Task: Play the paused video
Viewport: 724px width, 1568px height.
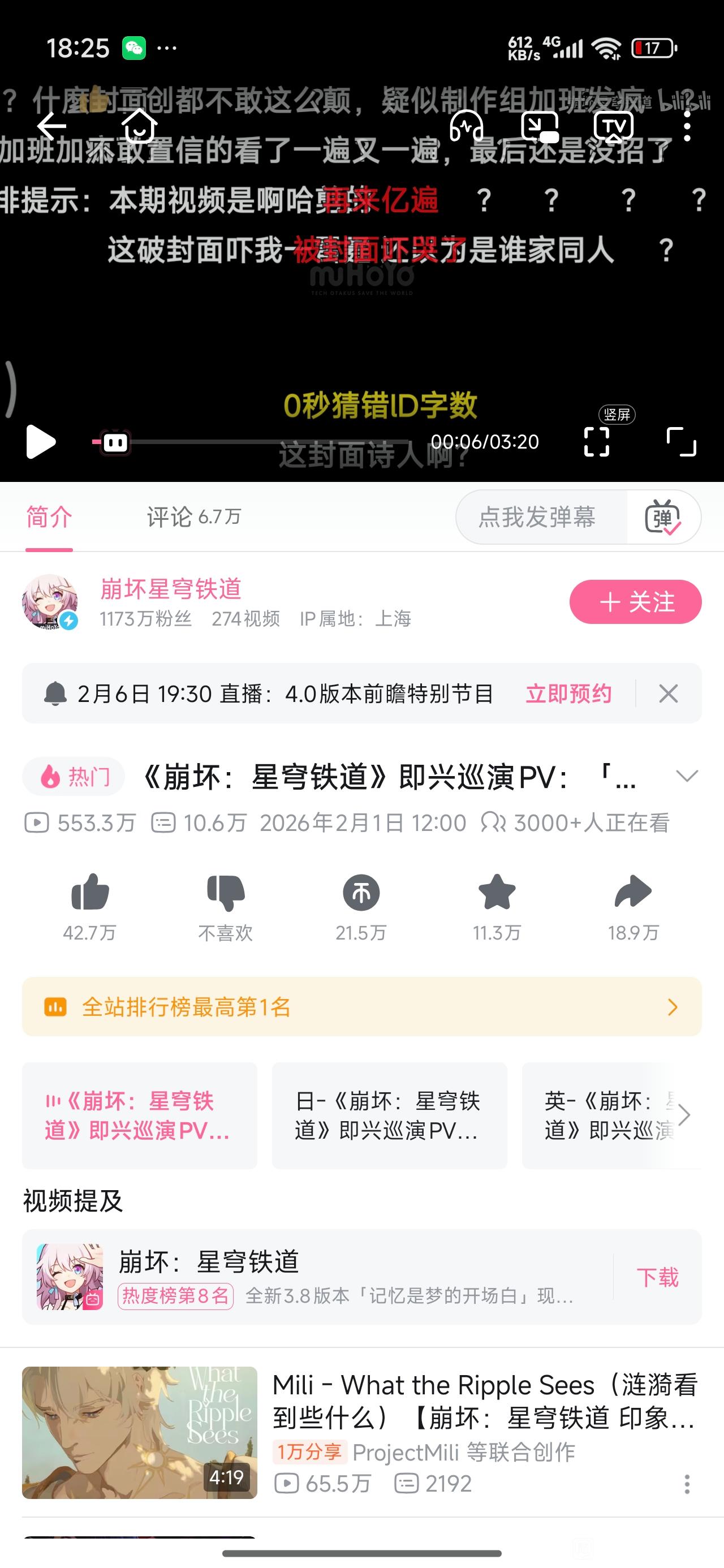Action: tap(41, 441)
